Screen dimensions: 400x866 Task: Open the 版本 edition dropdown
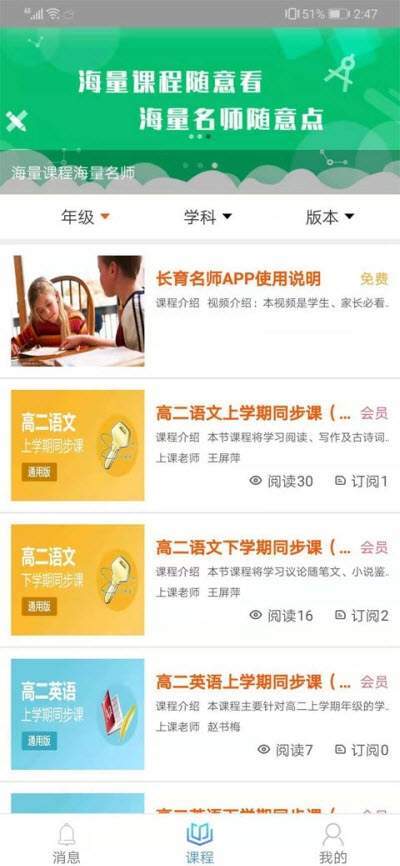[329, 217]
